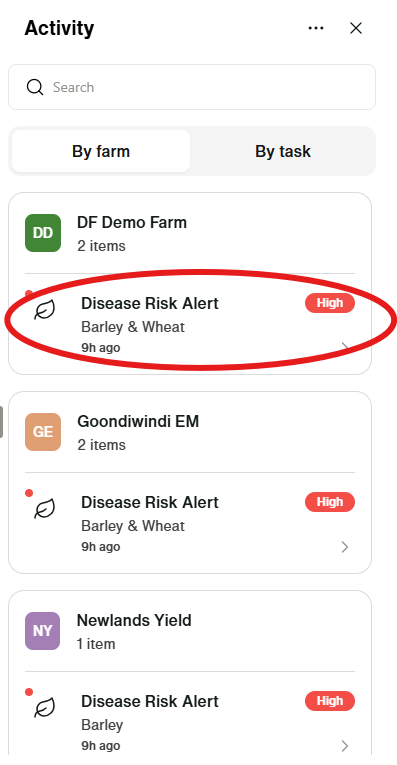Open the Newlands Yield farm header
This screenshot has width=397, height=765.
click(190, 631)
